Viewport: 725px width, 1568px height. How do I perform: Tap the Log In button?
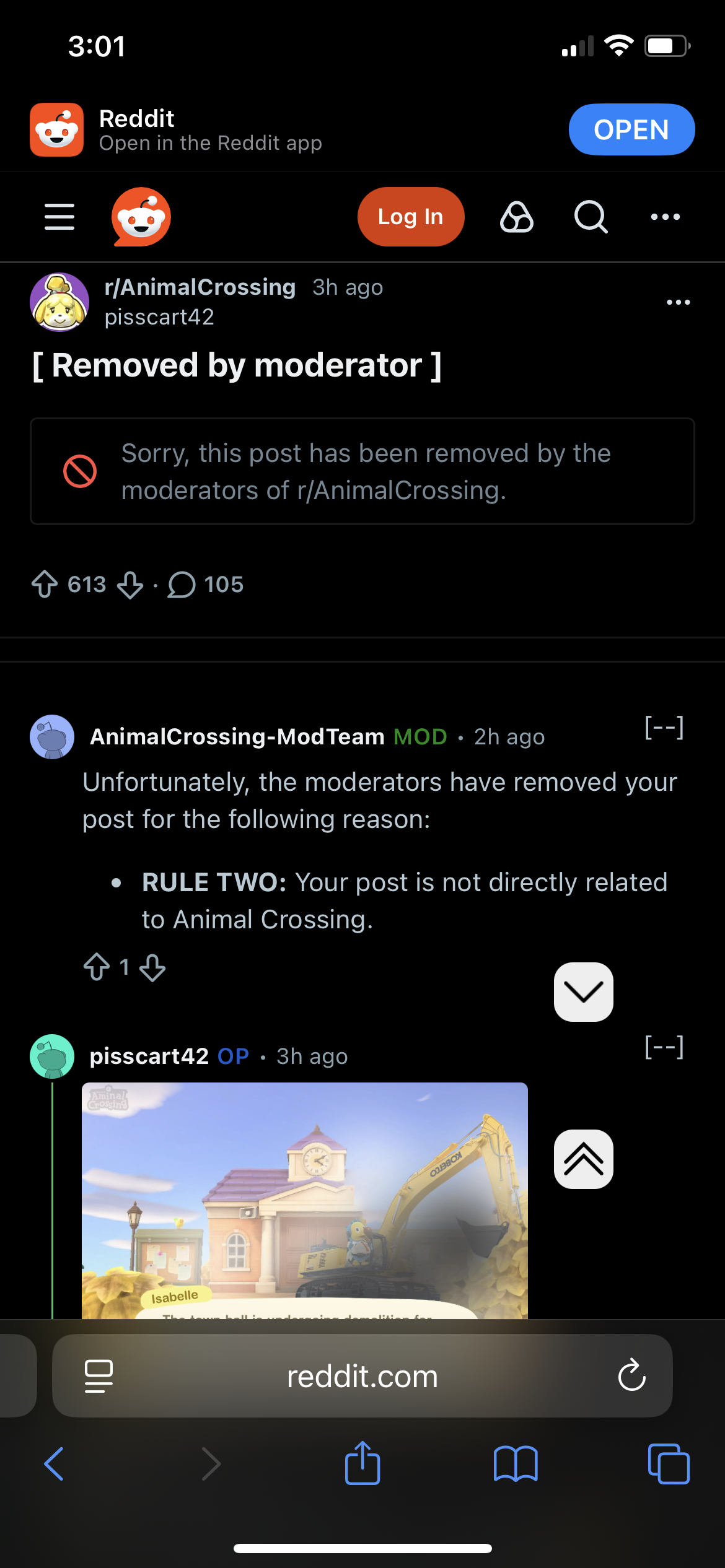pyautogui.click(x=410, y=217)
